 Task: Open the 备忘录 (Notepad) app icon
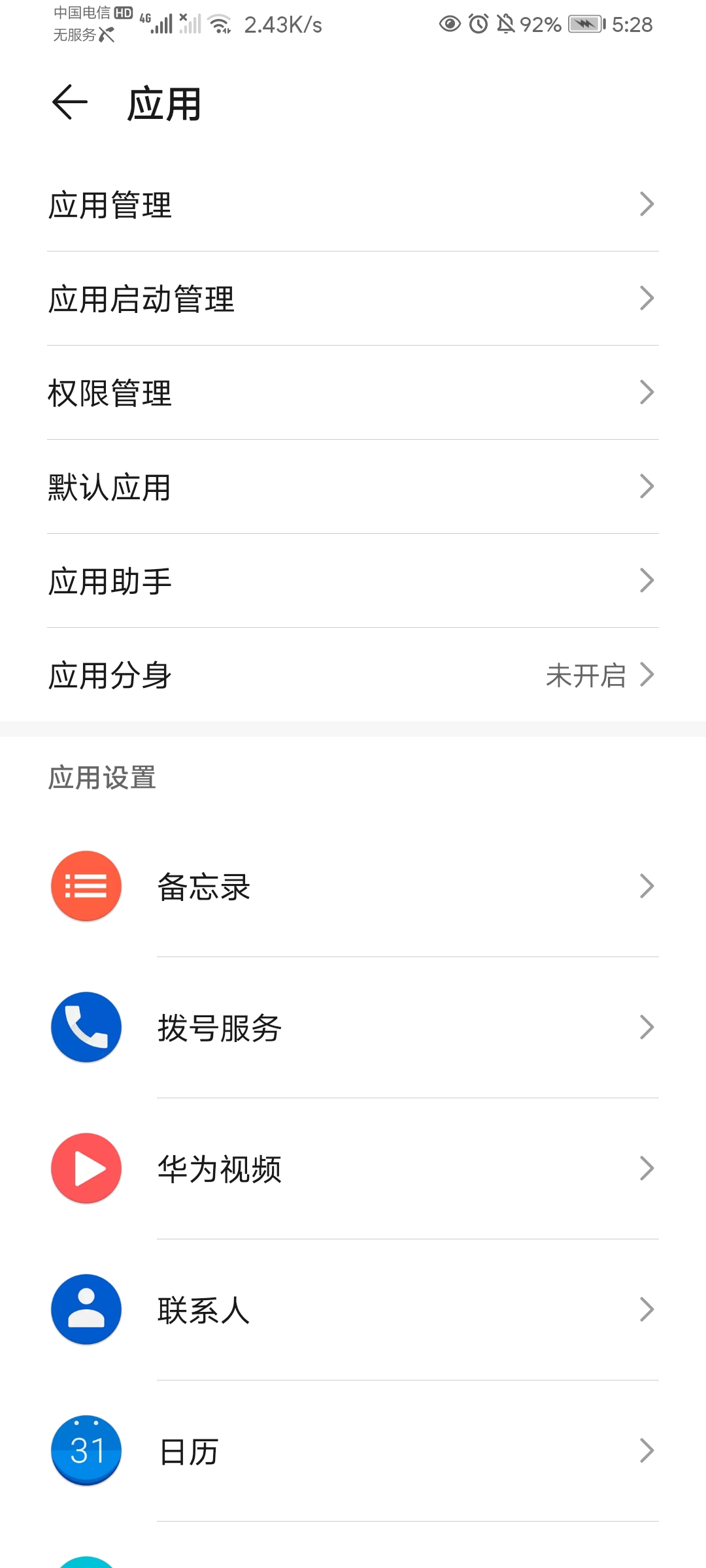[86, 886]
